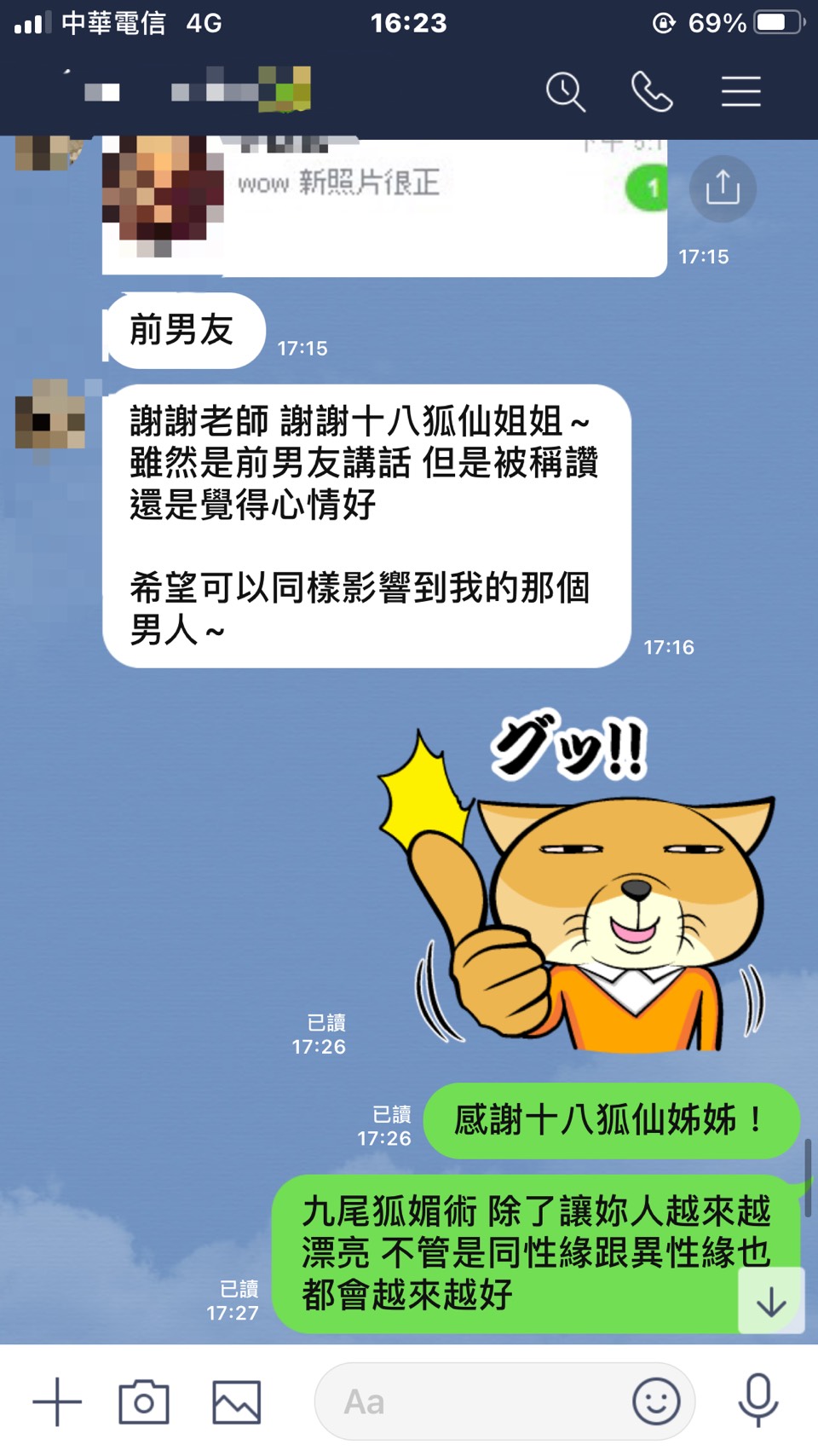Open the sticker and emoji picker
Viewport: 818px width, 1456px height.
point(656,1401)
